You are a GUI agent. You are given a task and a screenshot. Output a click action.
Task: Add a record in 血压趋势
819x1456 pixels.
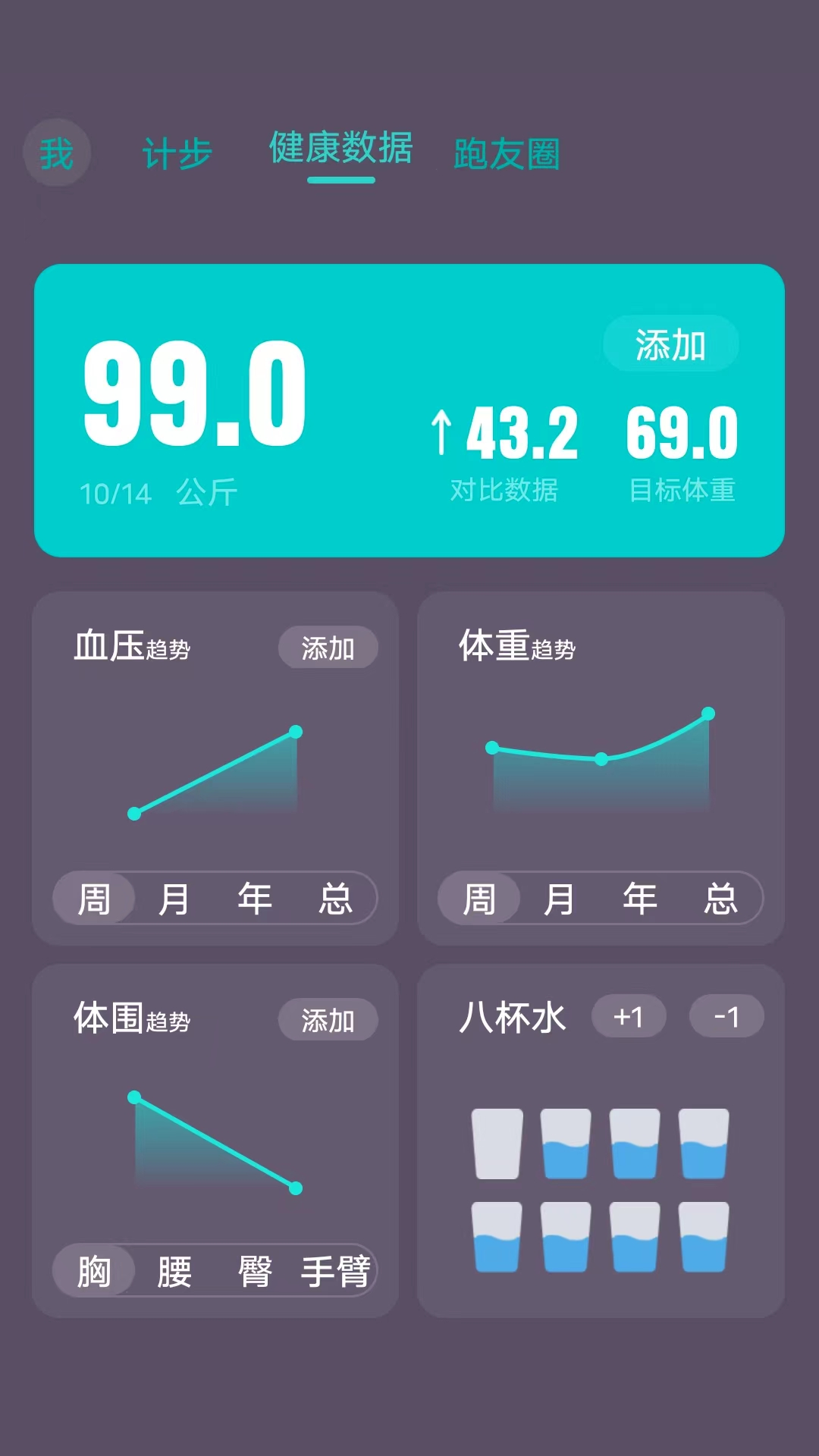click(328, 648)
